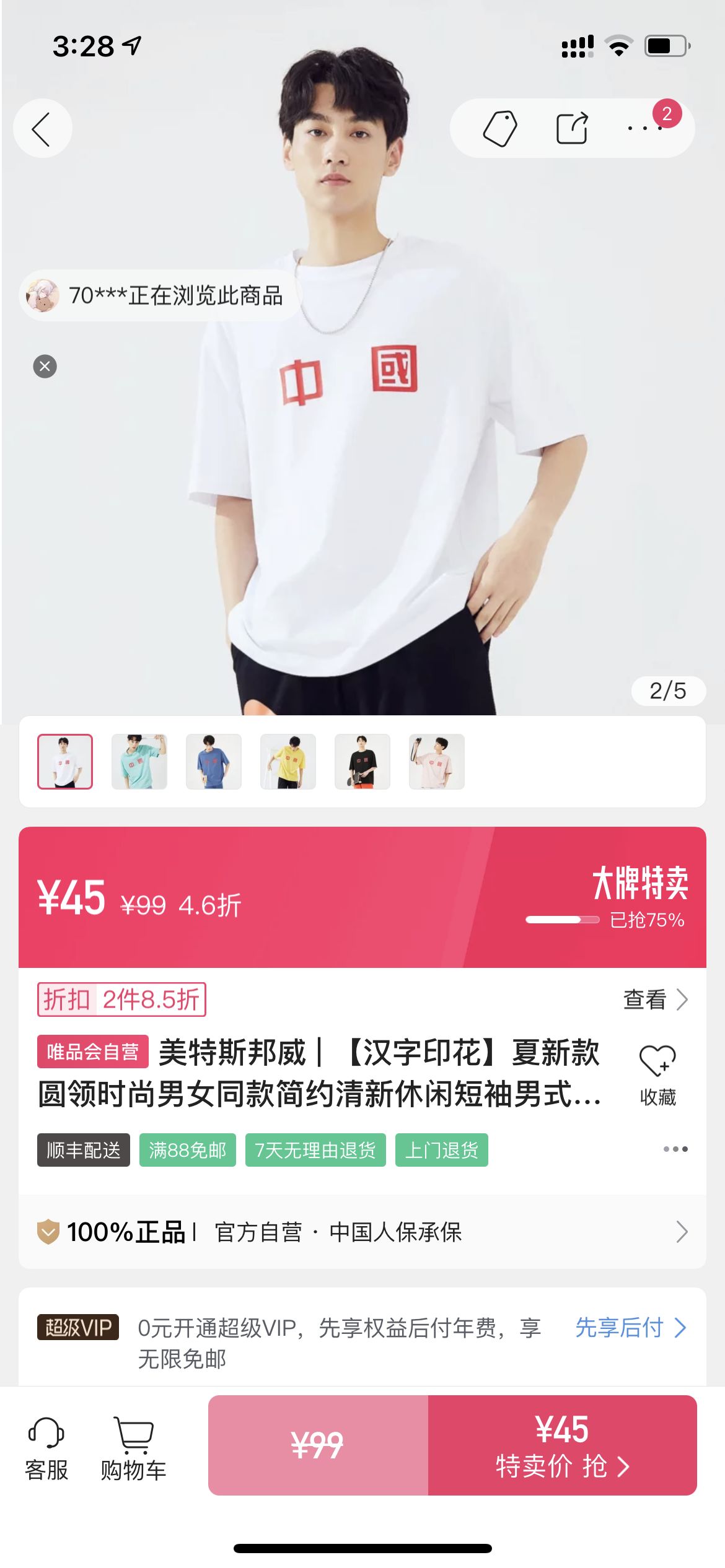Go back to the previous page

(x=42, y=128)
